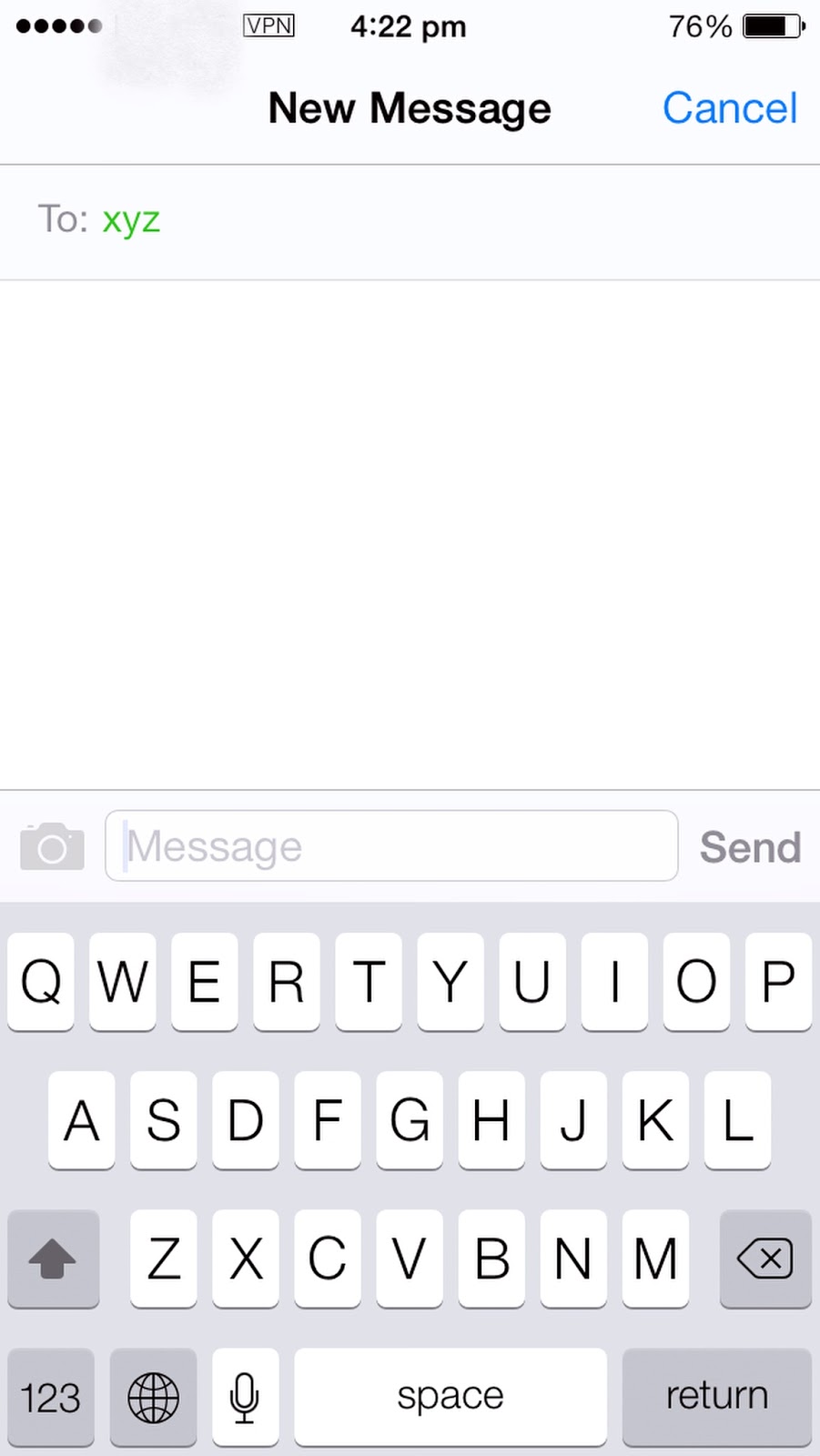Switch keyboard language with globe key

(153, 1397)
